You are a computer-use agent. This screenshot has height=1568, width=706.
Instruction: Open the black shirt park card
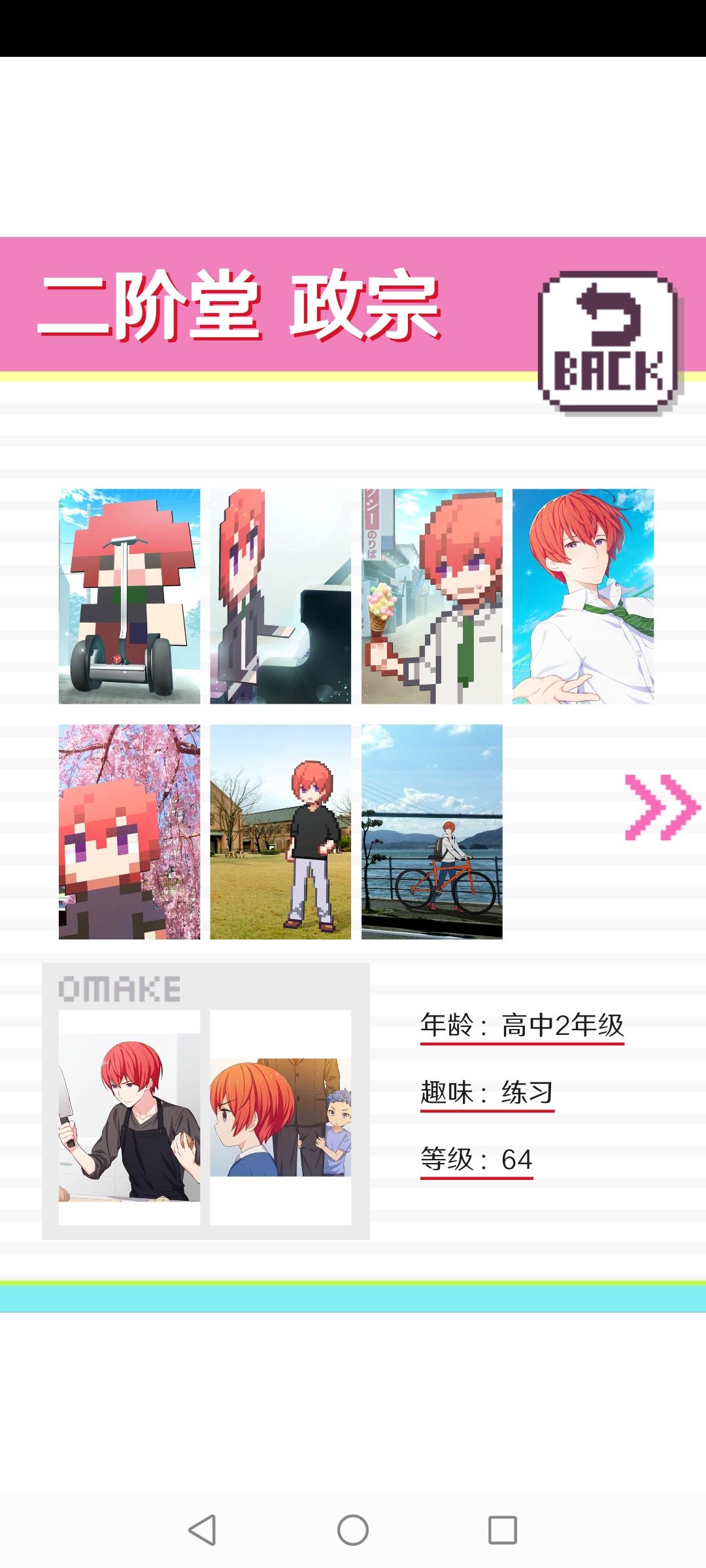(x=280, y=832)
